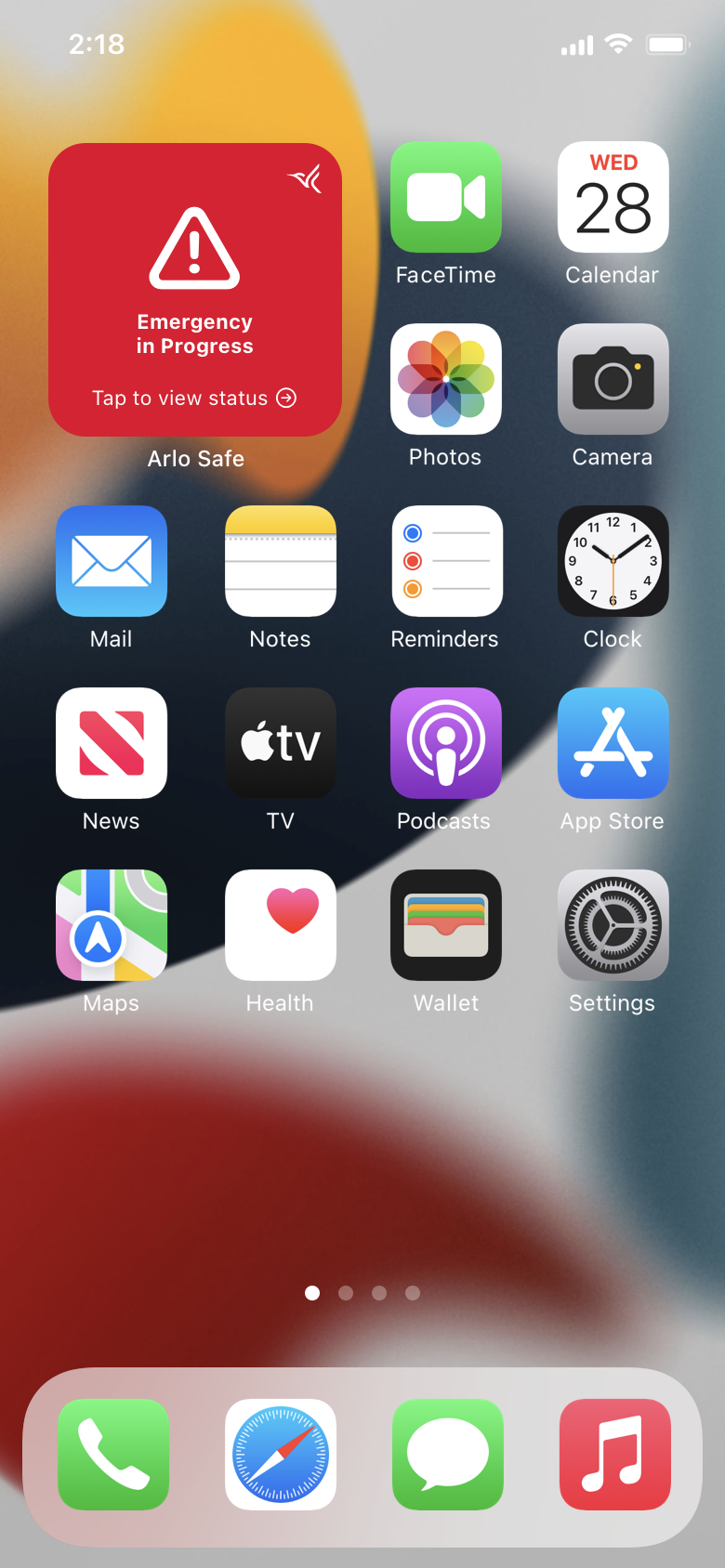The image size is (725, 1568).
Task: Open the App Store
Action: click(x=613, y=743)
